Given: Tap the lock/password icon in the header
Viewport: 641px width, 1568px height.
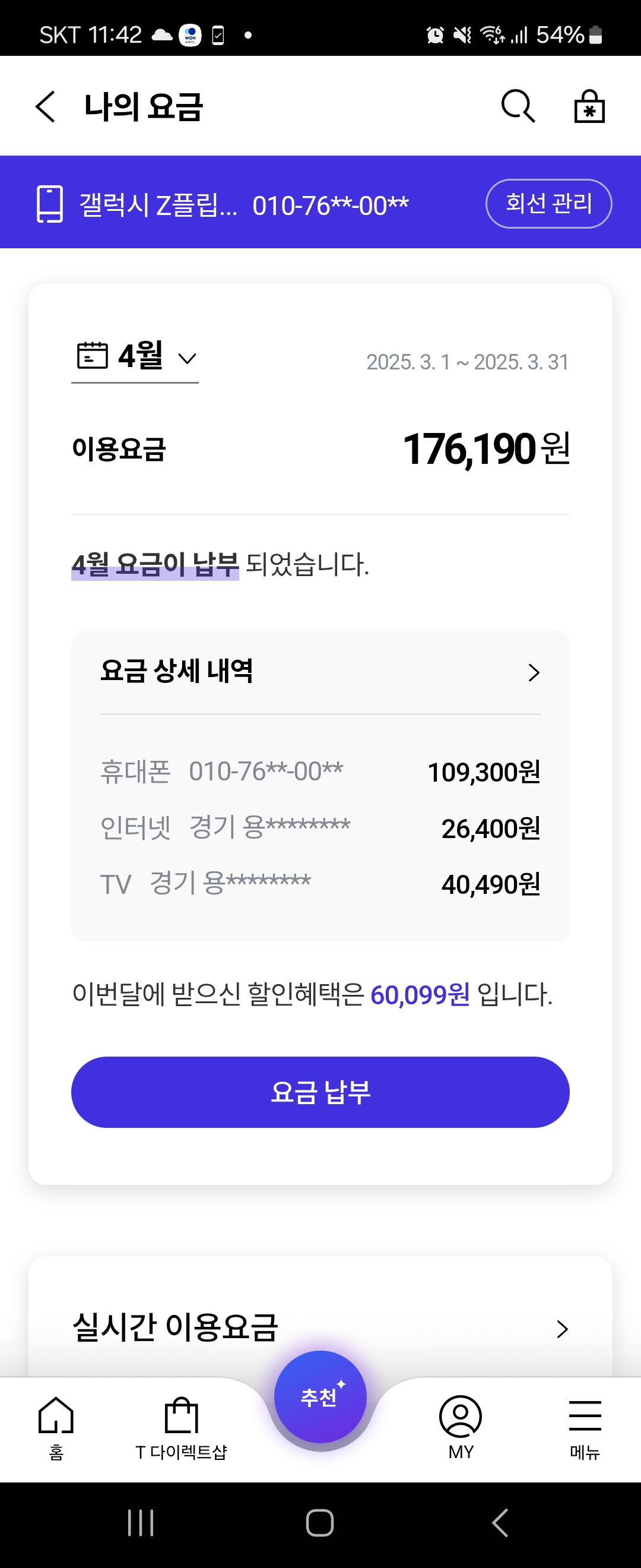Looking at the screenshot, I should click(x=588, y=106).
